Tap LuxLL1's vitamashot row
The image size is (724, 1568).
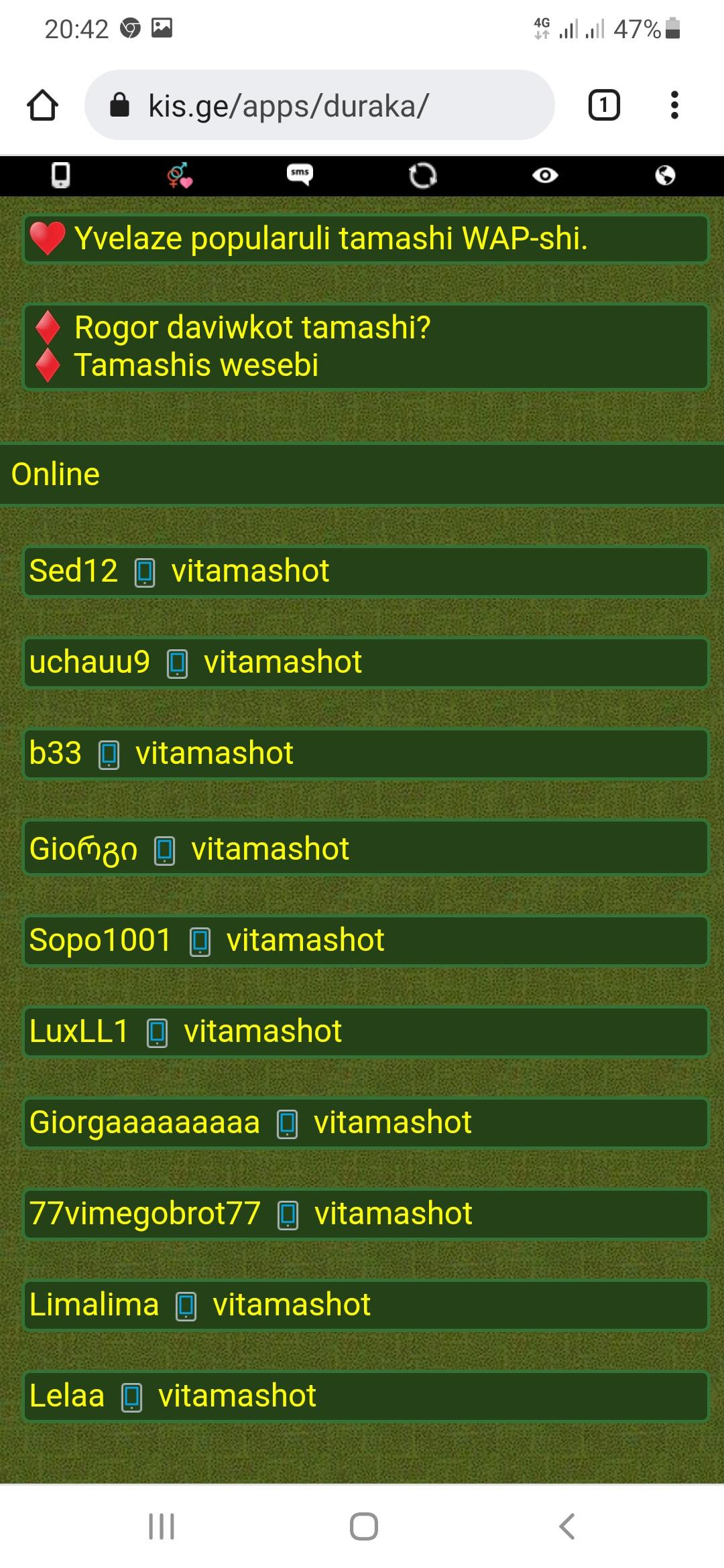263,1032
